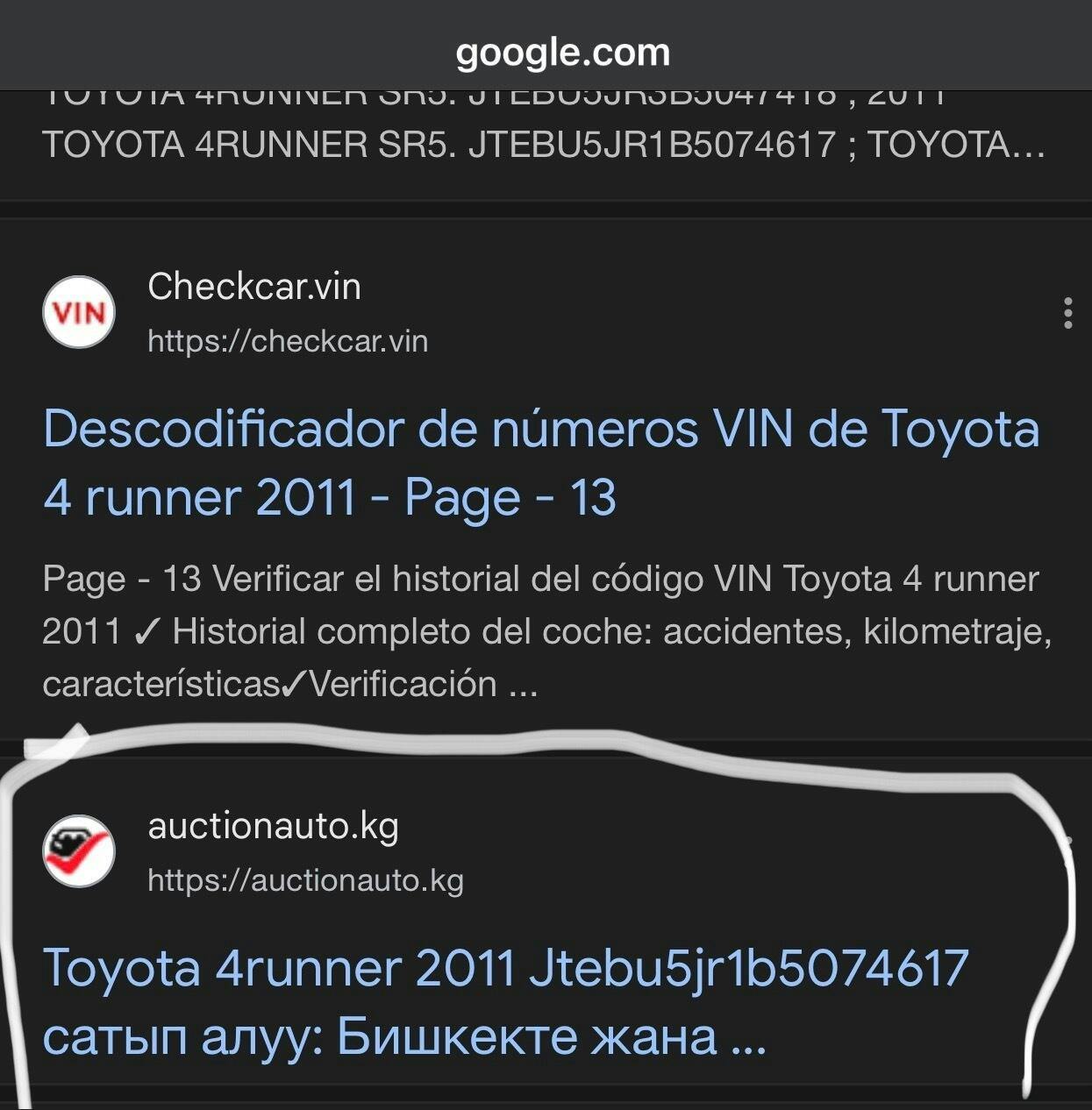The width and height of the screenshot is (1092, 1110).
Task: Open overflow menu for Checkcar.vin result
Action: pyautogui.click(x=1067, y=313)
